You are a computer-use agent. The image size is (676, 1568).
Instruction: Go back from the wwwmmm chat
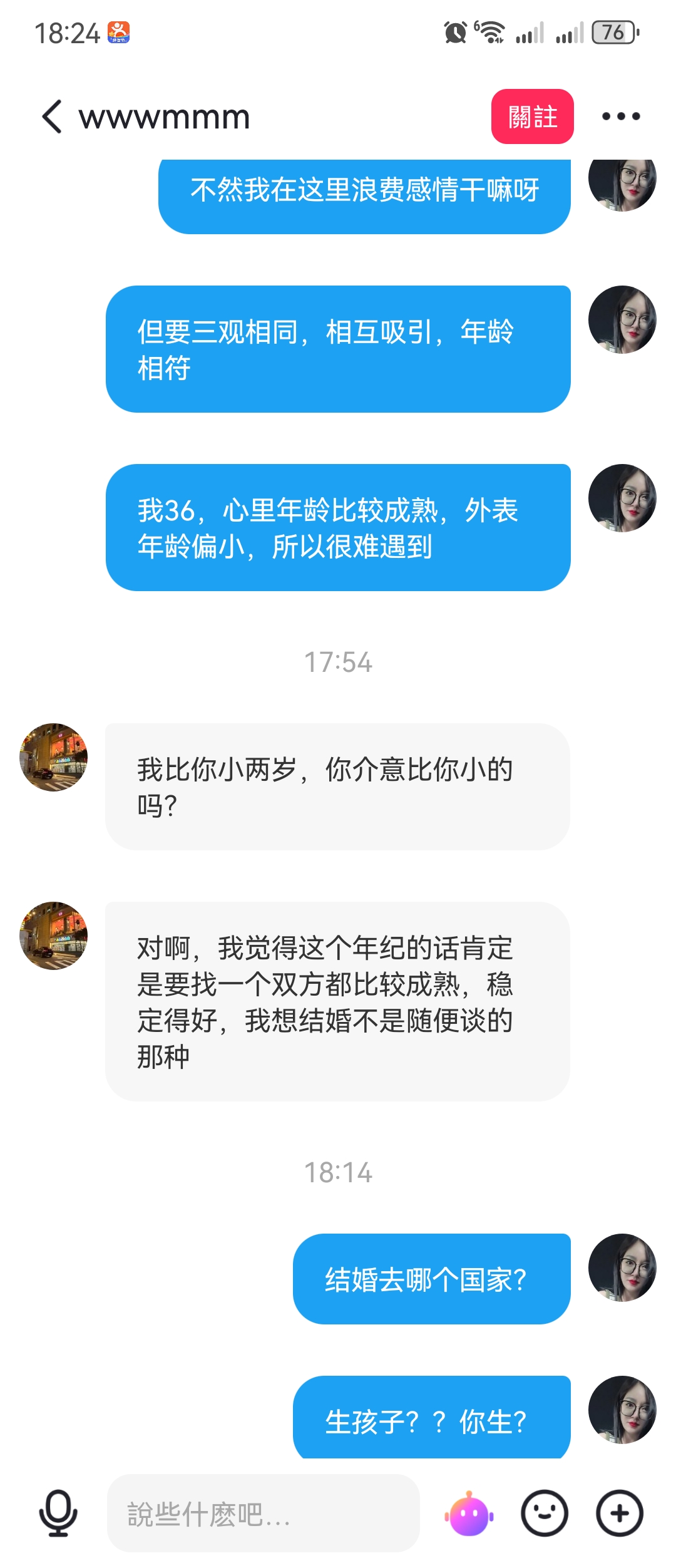click(x=53, y=116)
